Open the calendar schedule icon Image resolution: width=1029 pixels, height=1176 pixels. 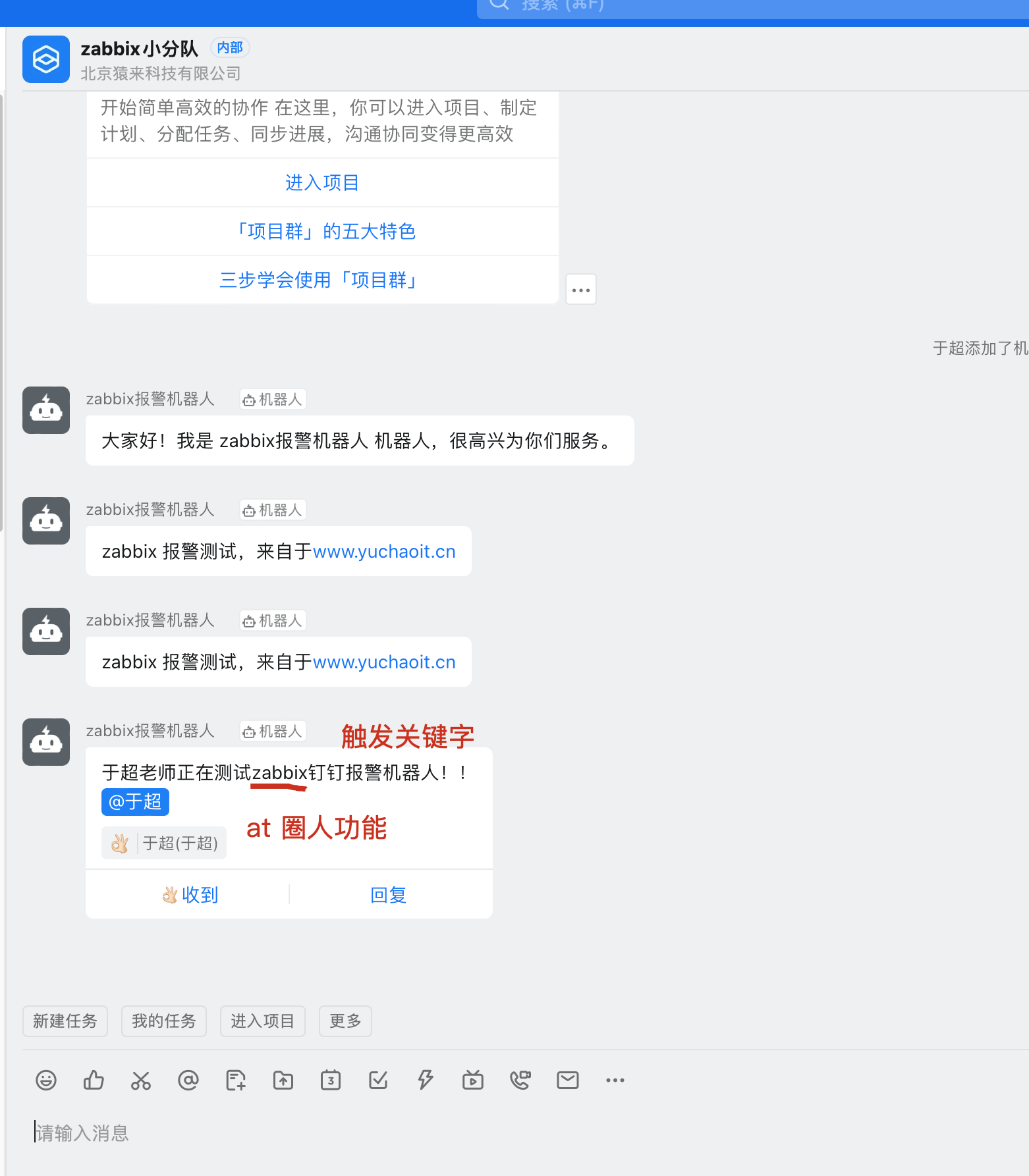[x=331, y=1080]
